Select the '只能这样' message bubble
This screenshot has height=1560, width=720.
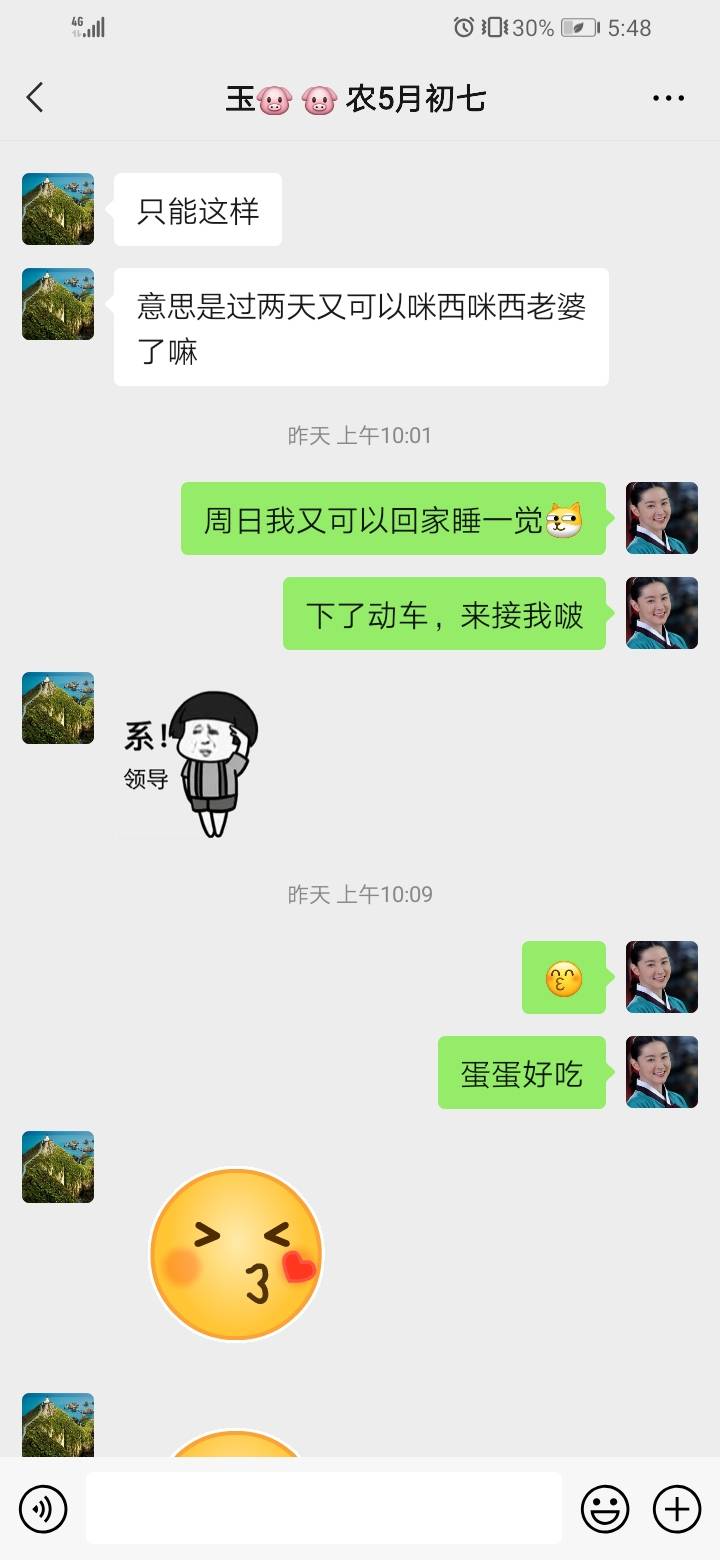[197, 209]
